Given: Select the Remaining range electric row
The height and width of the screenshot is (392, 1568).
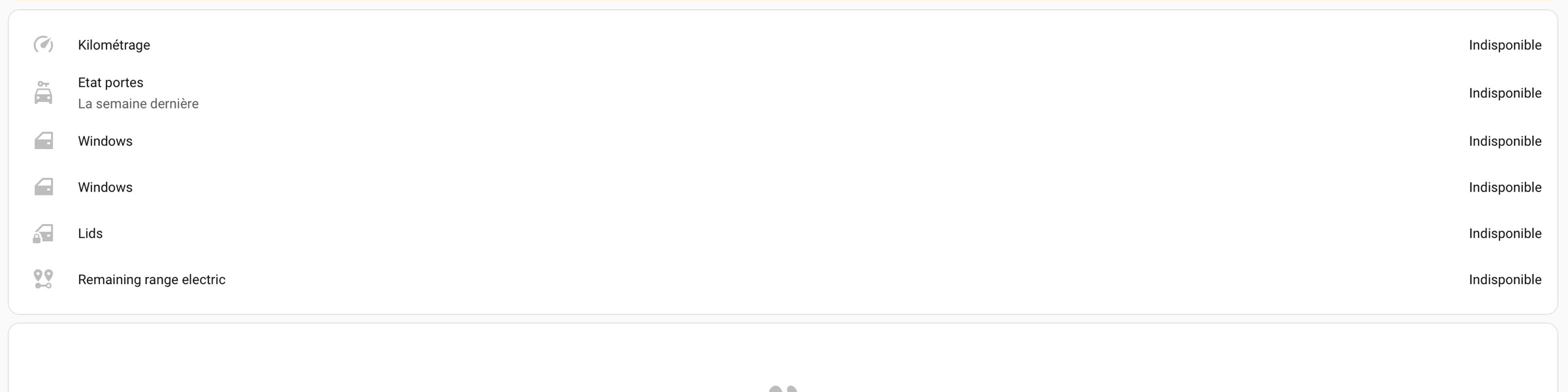Looking at the screenshot, I should tap(152, 280).
